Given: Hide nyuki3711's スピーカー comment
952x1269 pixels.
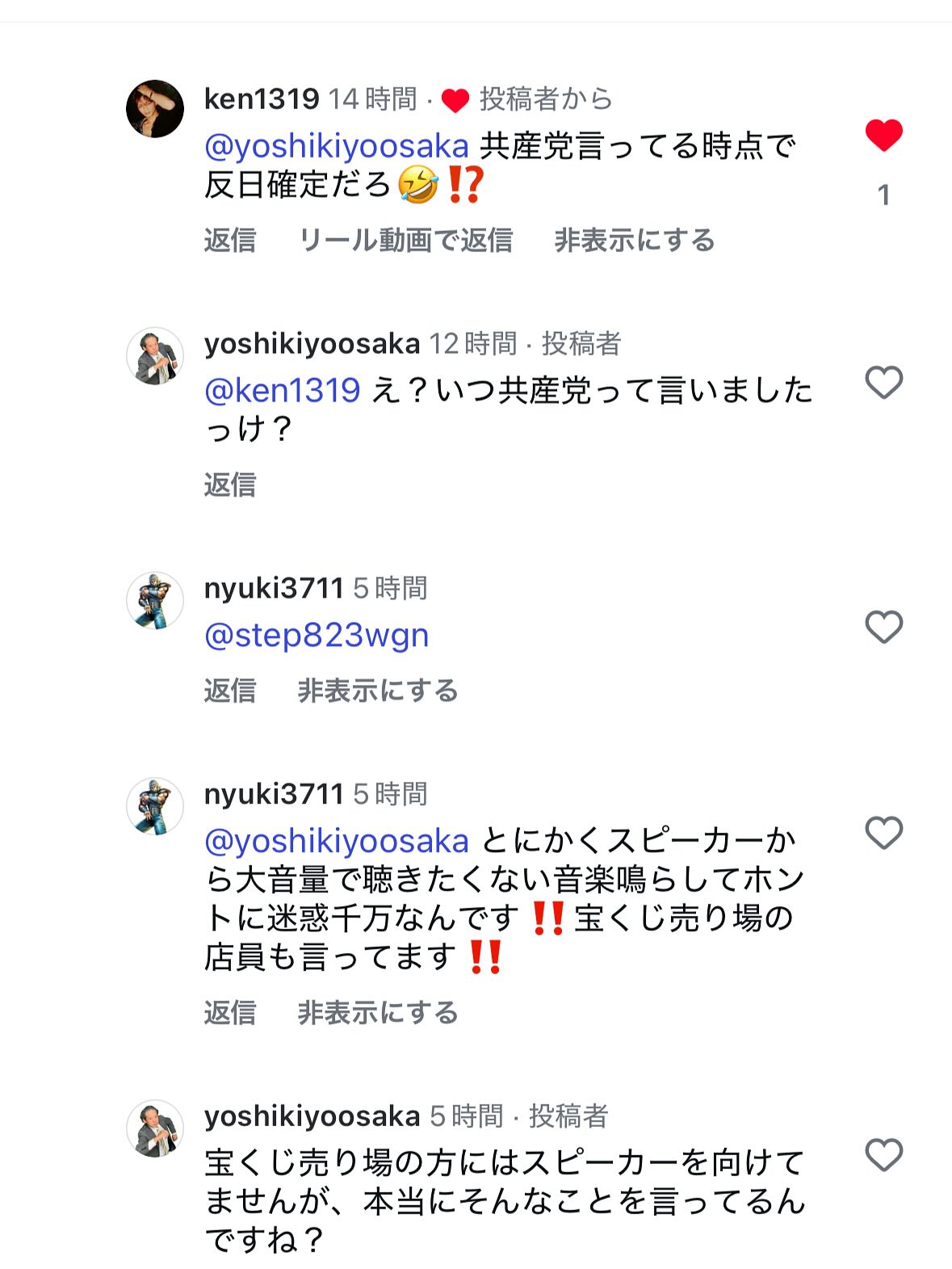Looking at the screenshot, I should pyautogui.click(x=378, y=1012).
